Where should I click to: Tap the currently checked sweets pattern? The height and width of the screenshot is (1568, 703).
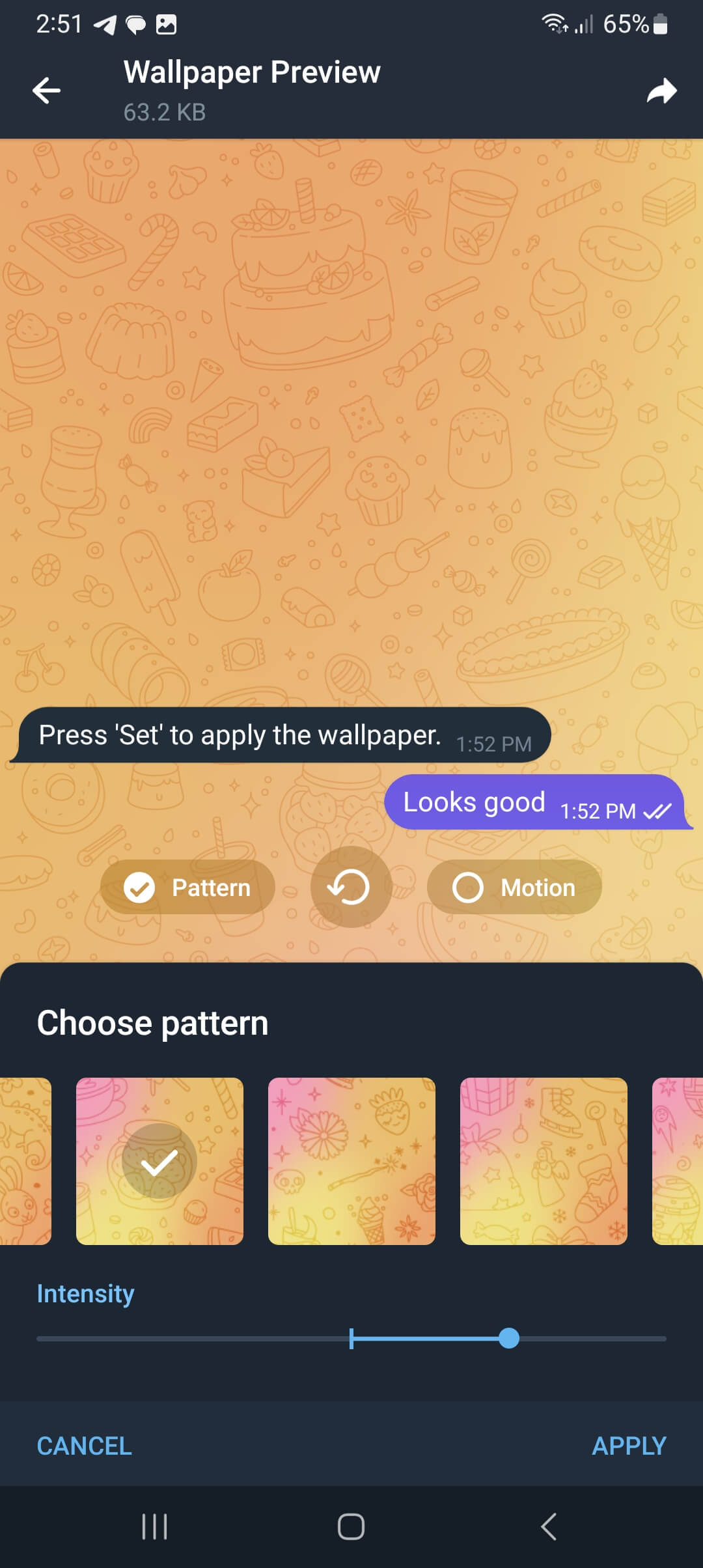coord(159,1161)
